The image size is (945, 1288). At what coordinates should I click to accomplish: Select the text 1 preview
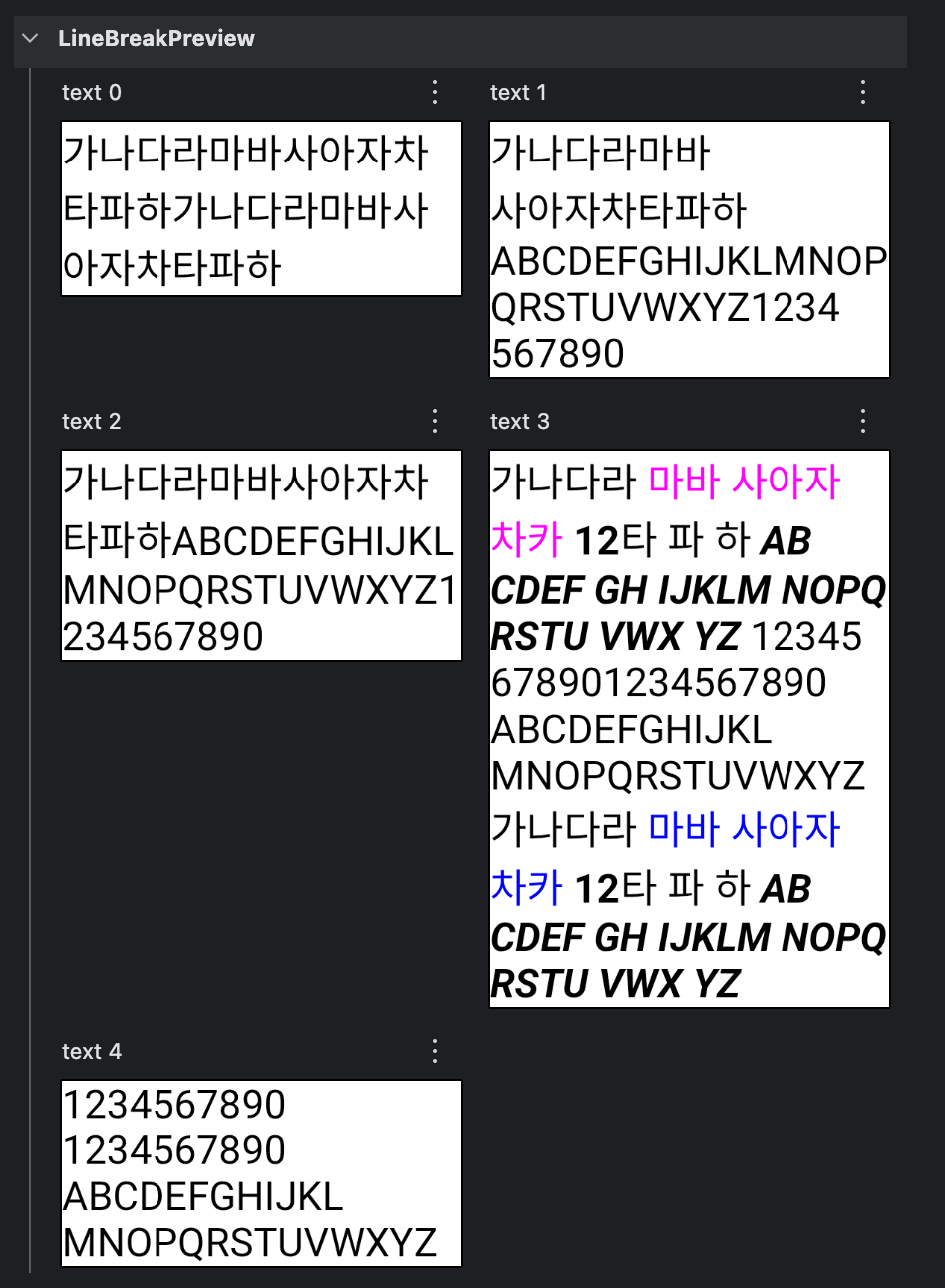[x=690, y=249]
